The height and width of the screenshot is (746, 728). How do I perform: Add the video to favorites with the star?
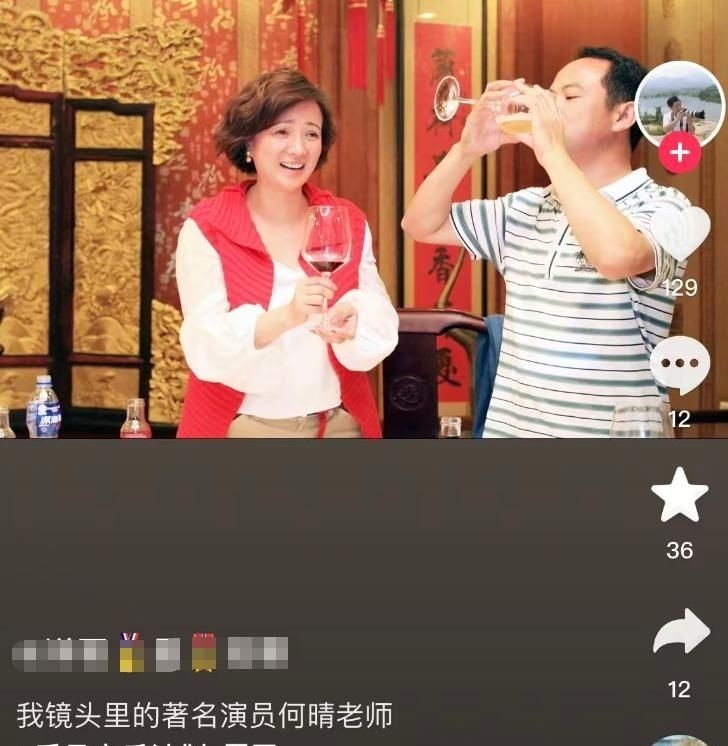(680, 495)
